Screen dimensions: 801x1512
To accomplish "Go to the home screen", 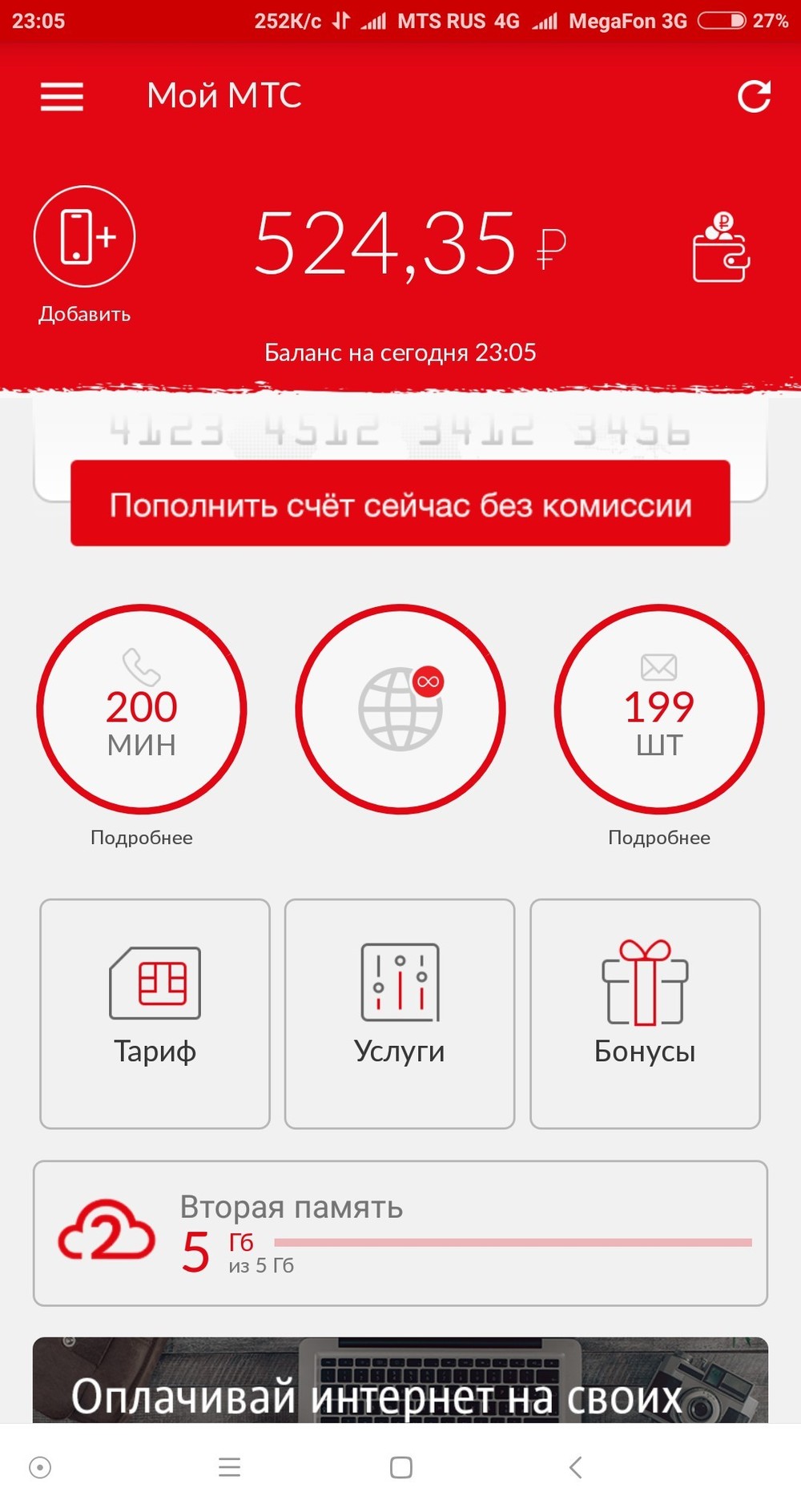I will [400, 1467].
